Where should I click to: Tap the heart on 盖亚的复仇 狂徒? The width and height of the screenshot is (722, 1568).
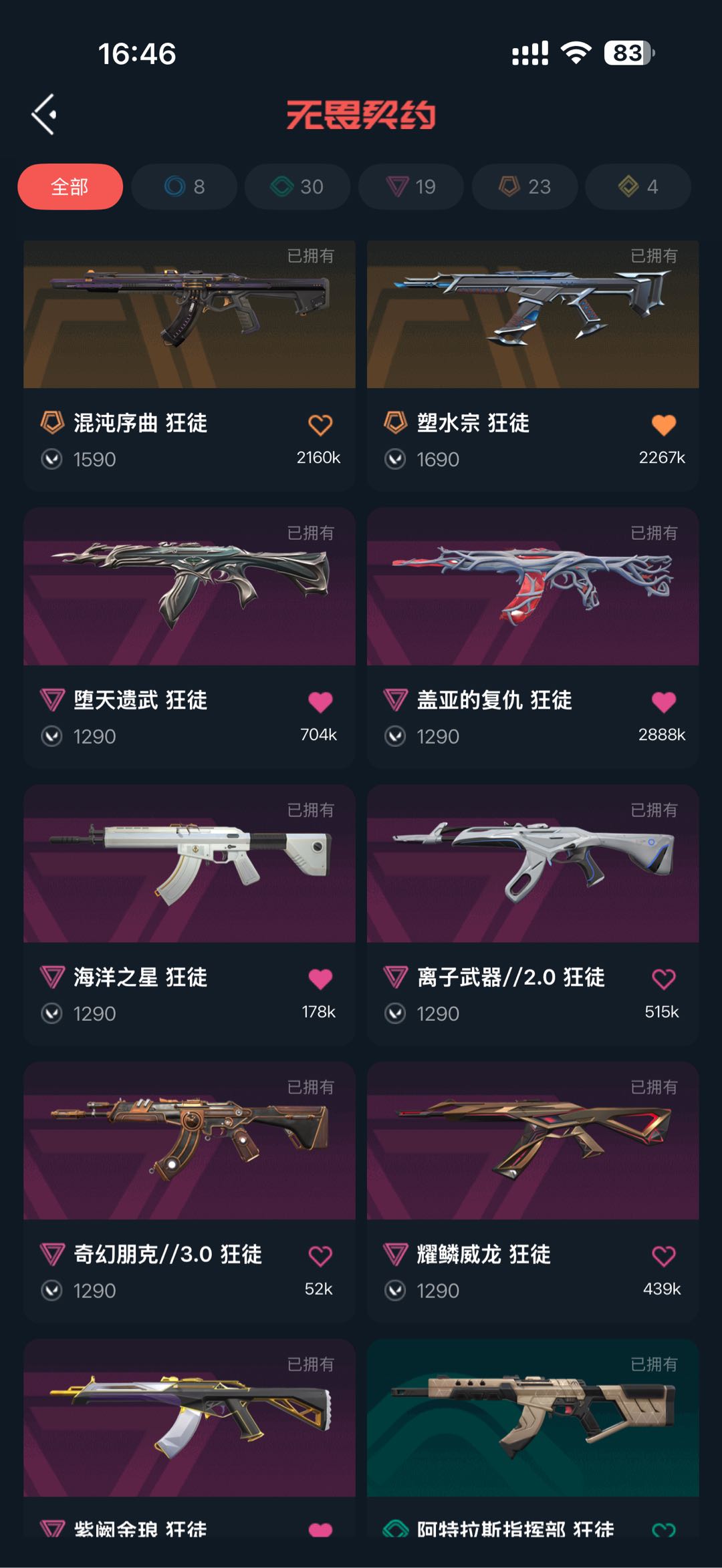pyautogui.click(x=664, y=702)
